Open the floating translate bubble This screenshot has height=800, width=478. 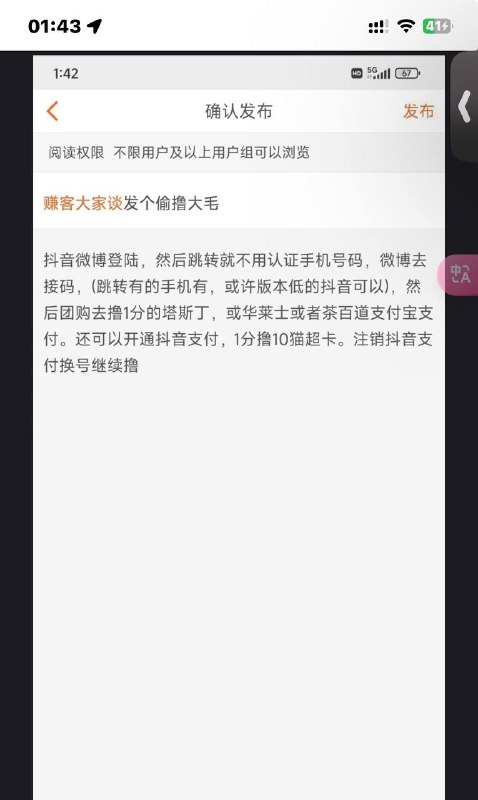click(458, 274)
